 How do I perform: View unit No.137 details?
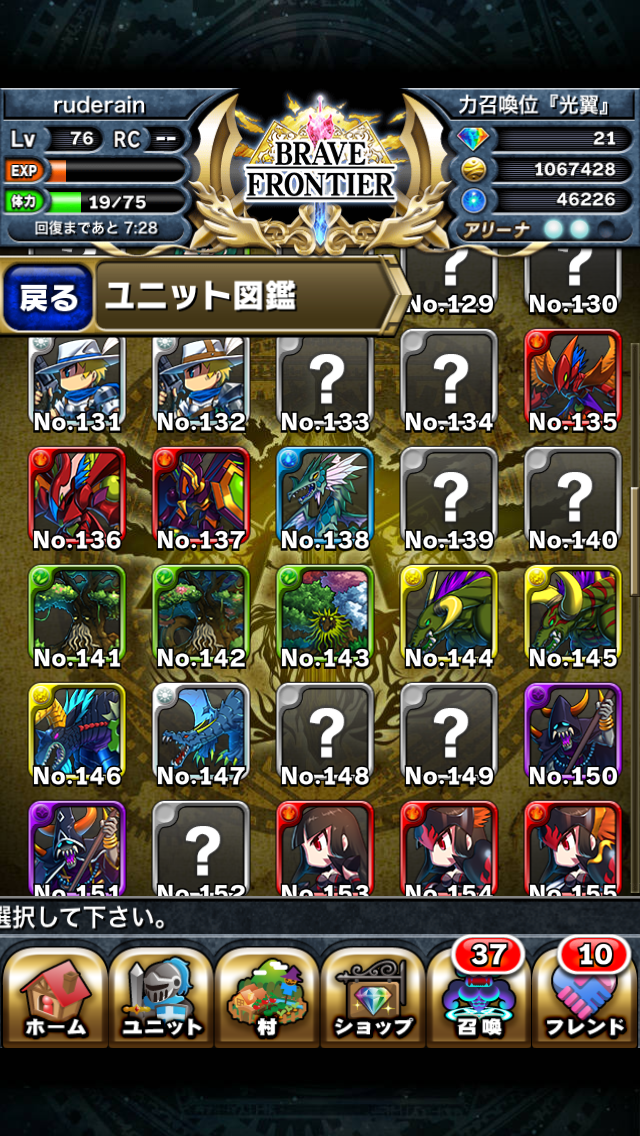pos(201,498)
